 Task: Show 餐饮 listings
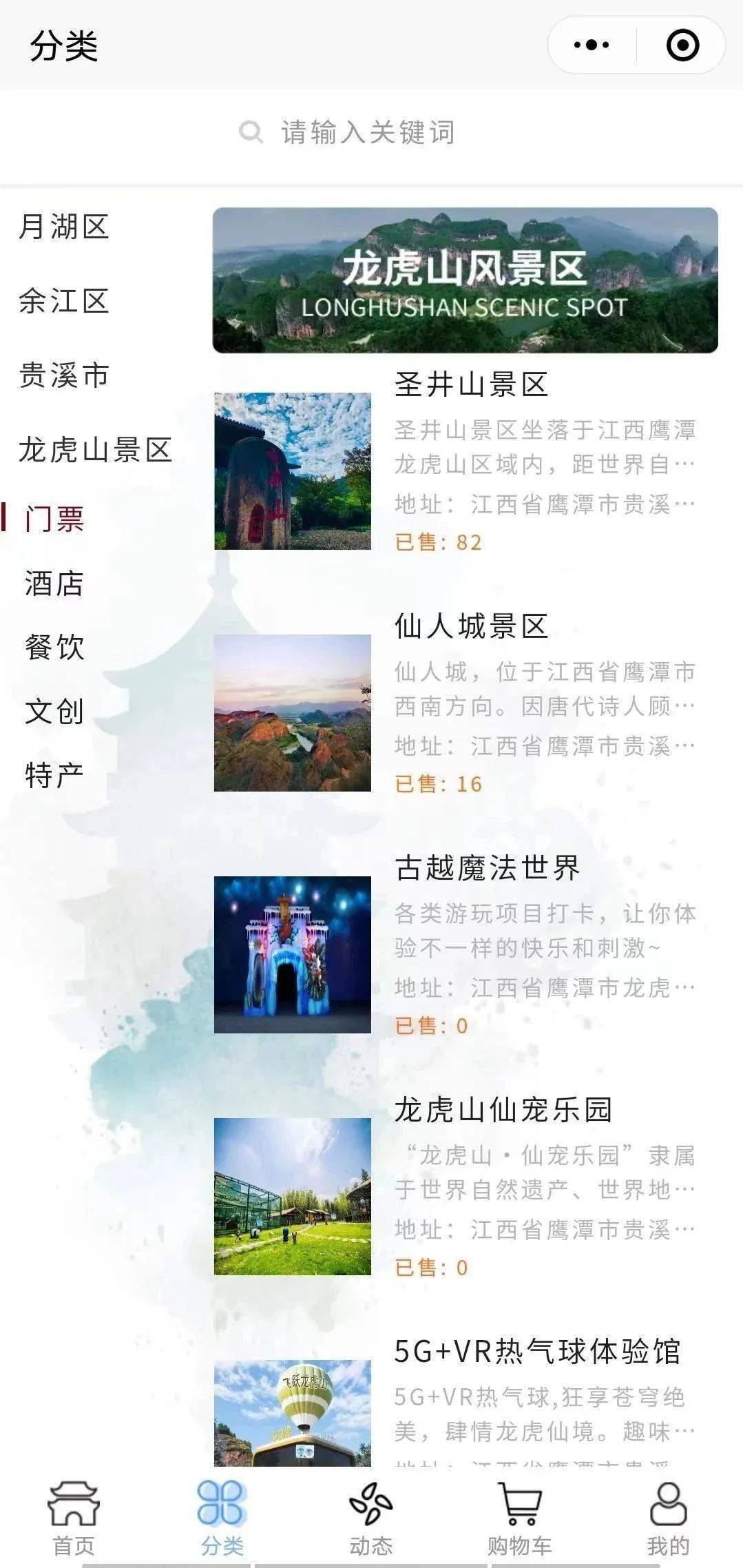(x=54, y=648)
